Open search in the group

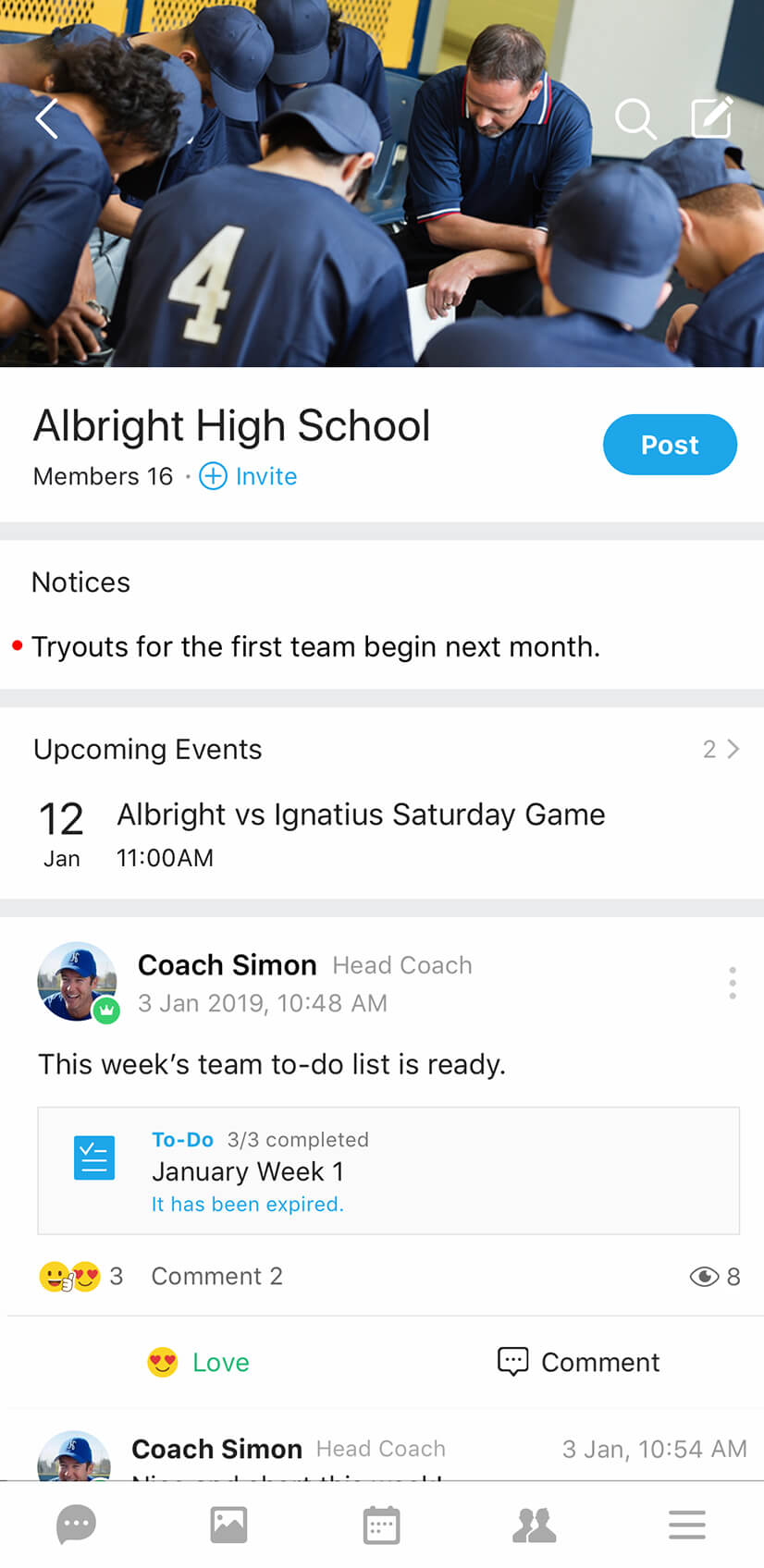click(x=635, y=118)
